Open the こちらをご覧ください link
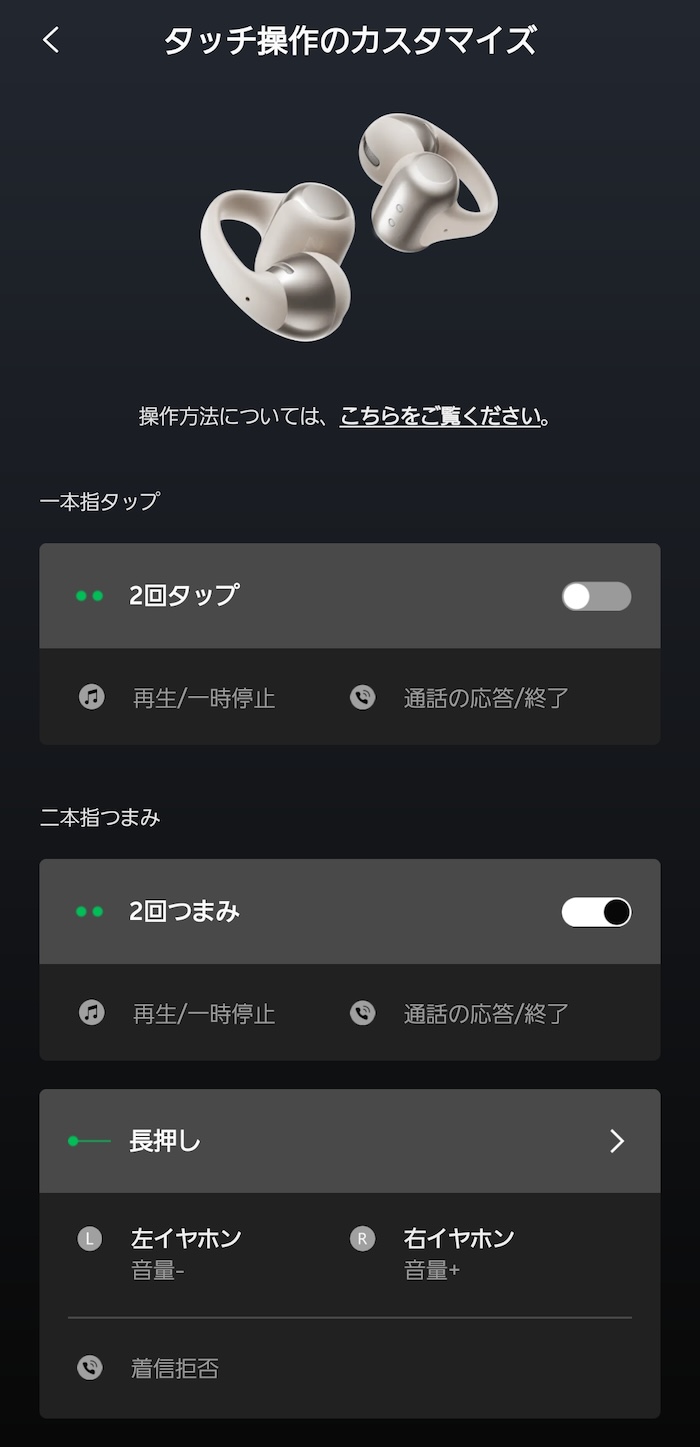700x1447 pixels. (x=441, y=416)
